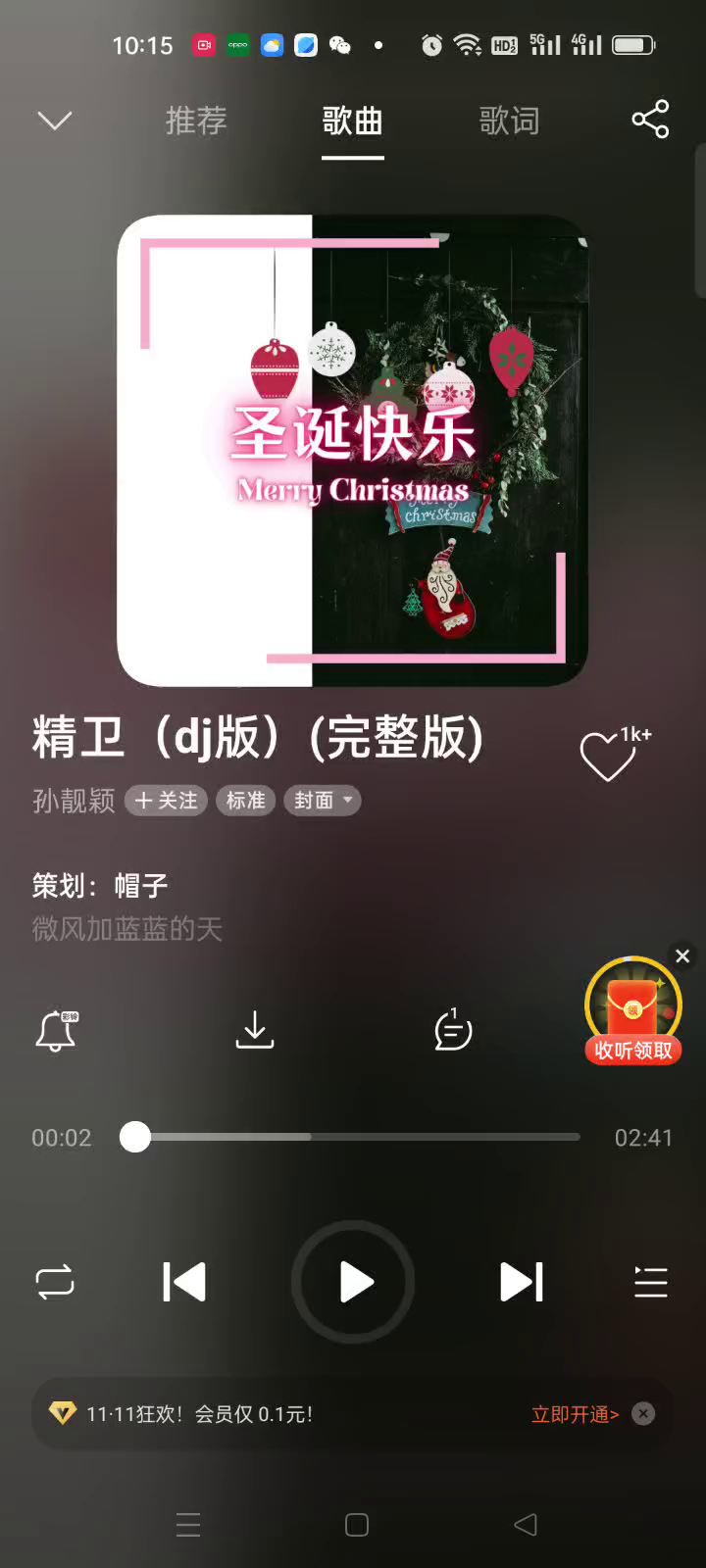
Task: Like the song with the heart icon
Action: [x=608, y=757]
